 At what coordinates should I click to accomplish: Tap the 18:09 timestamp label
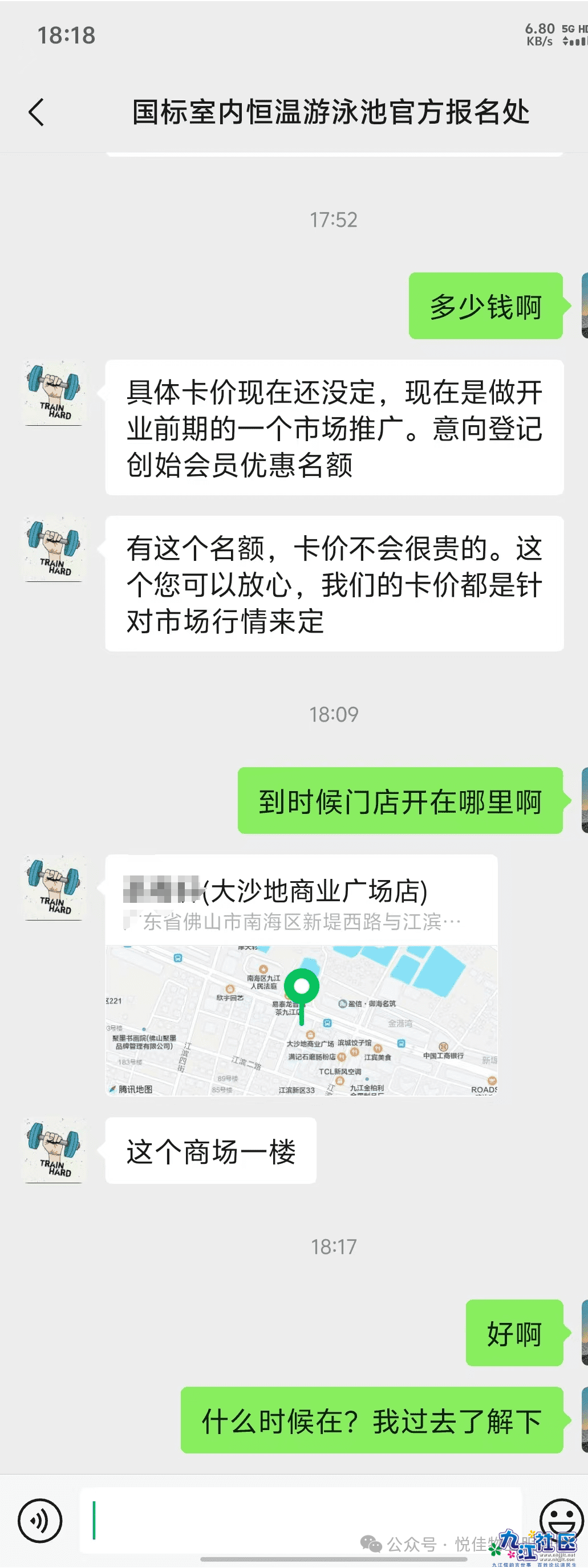(334, 715)
